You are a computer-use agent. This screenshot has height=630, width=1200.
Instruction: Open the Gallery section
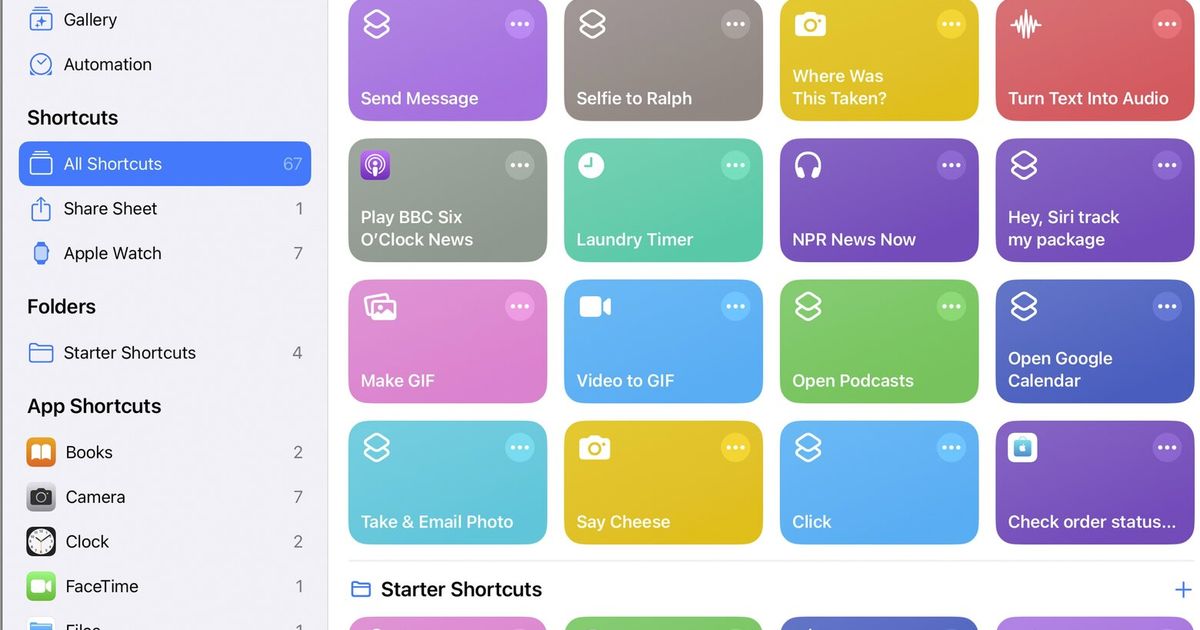click(89, 20)
